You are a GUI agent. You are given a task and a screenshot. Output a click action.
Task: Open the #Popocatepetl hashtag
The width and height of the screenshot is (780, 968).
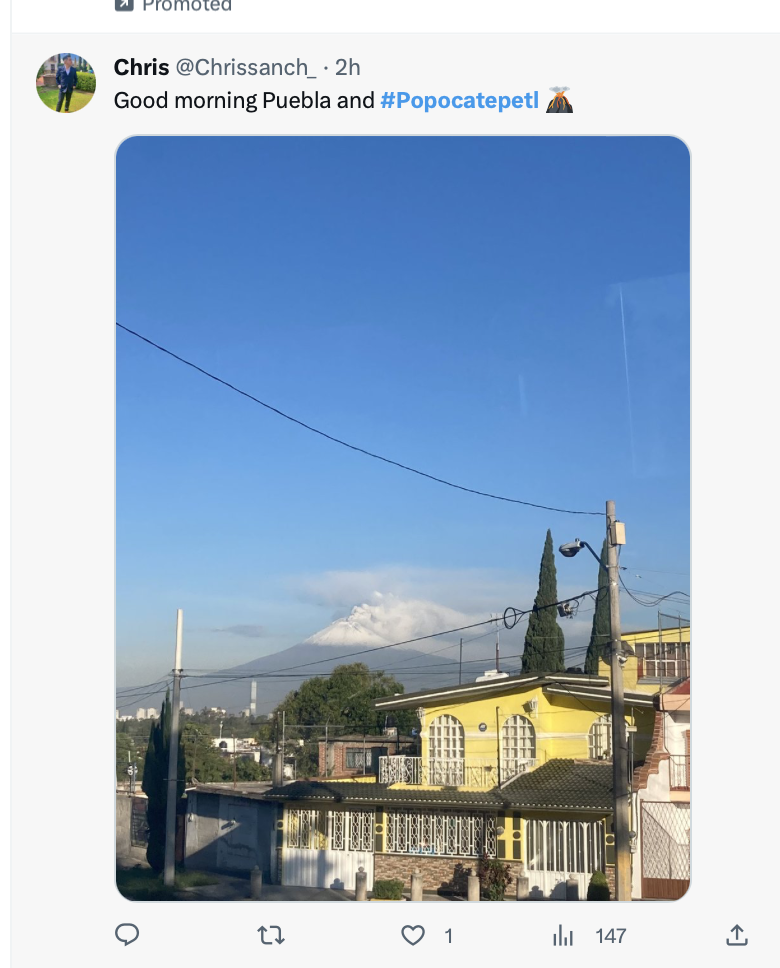pos(459,100)
